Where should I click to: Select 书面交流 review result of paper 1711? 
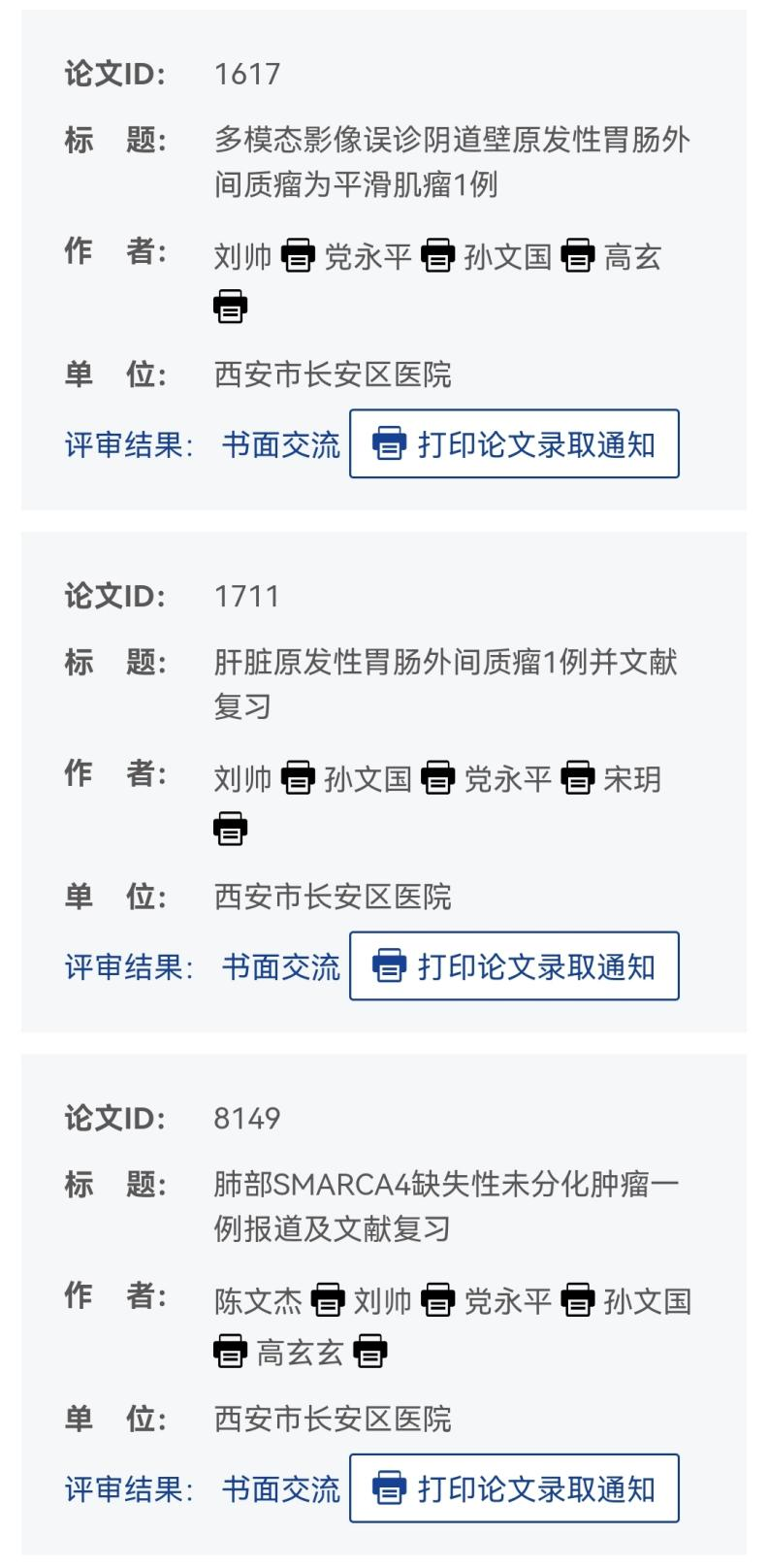pyautogui.click(x=280, y=966)
